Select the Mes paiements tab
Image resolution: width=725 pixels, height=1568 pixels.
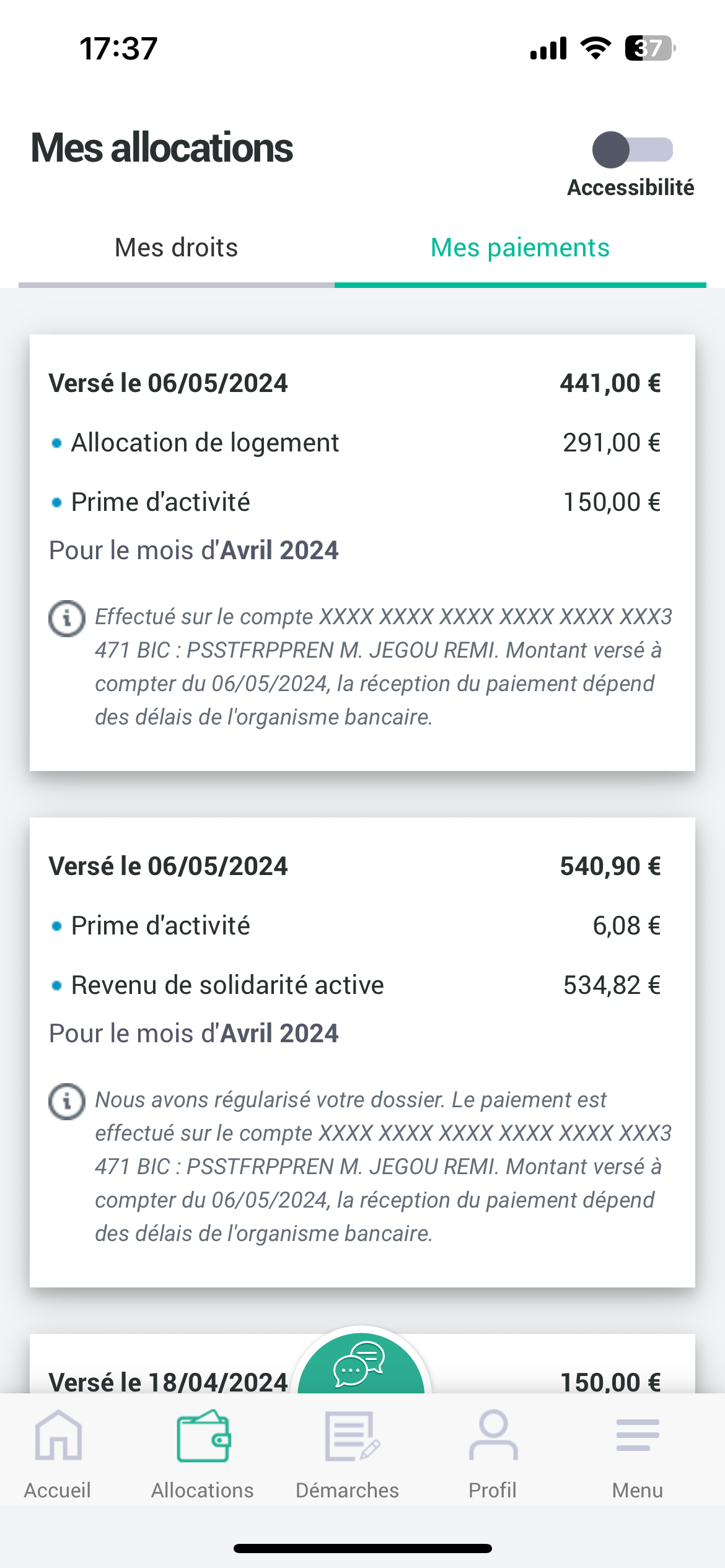tap(521, 248)
